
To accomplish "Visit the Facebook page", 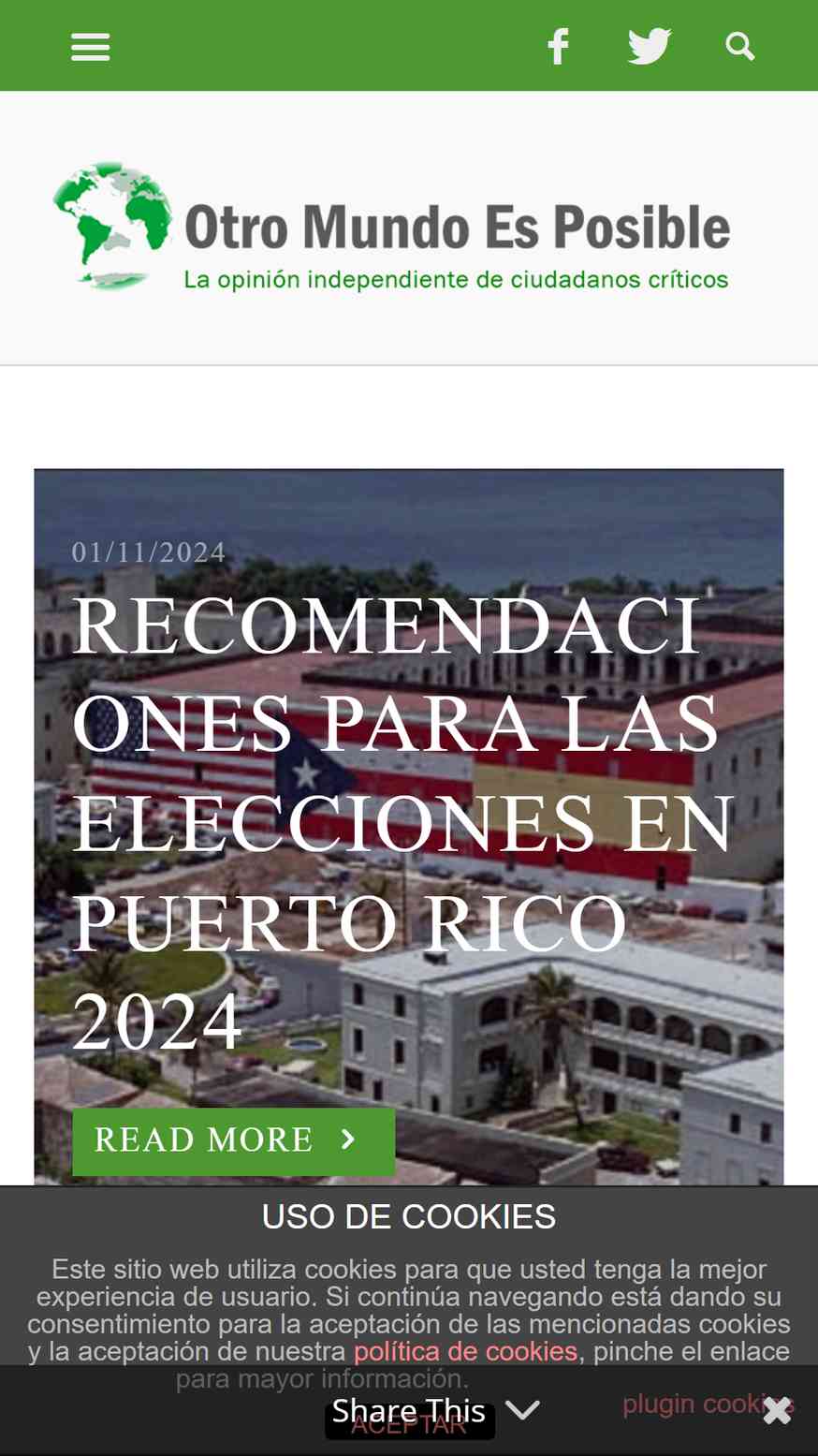I will 559,46.
